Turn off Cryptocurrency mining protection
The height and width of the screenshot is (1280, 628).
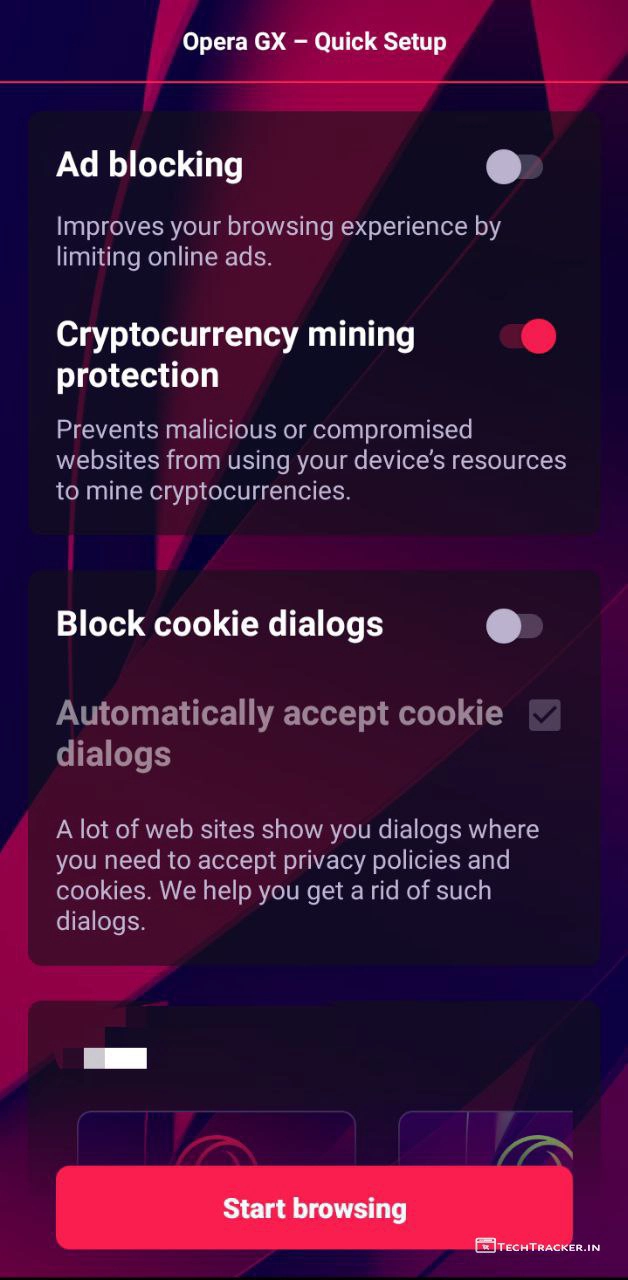coord(527,337)
